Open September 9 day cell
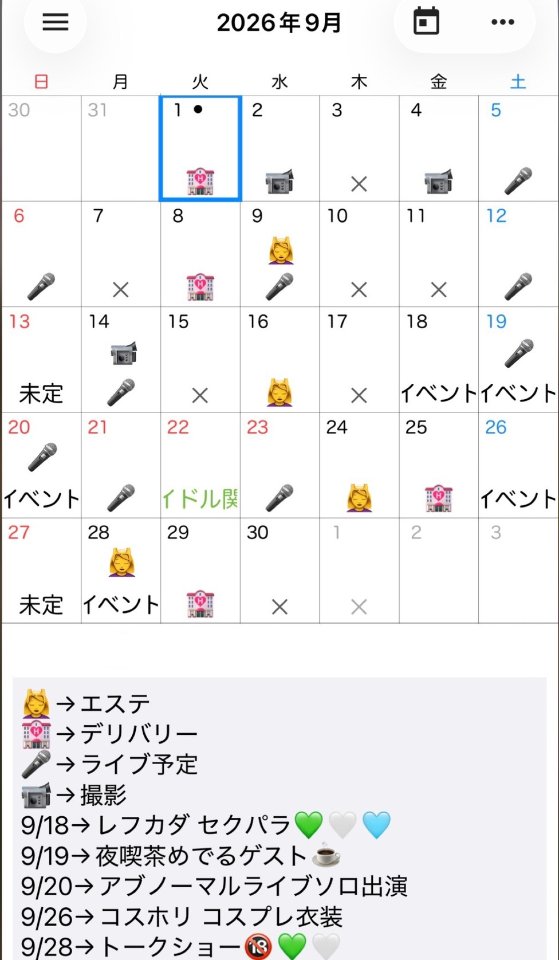 (280, 254)
